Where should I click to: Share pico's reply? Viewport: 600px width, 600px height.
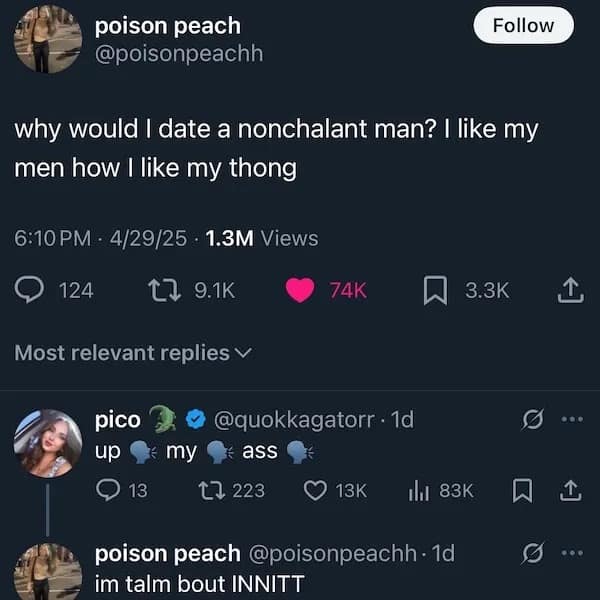click(x=568, y=490)
